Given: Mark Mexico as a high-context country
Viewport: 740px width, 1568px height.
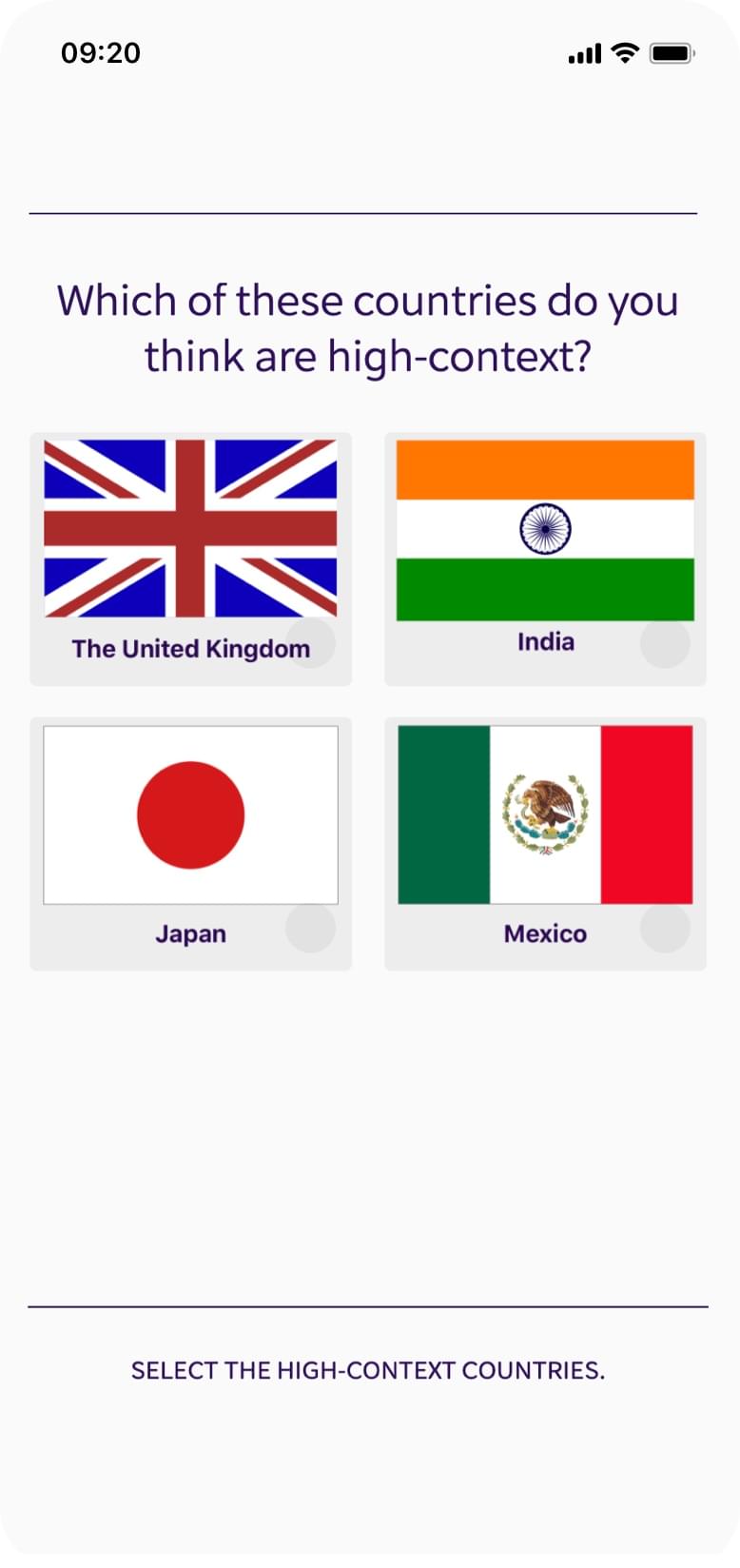Looking at the screenshot, I should tap(545, 843).
